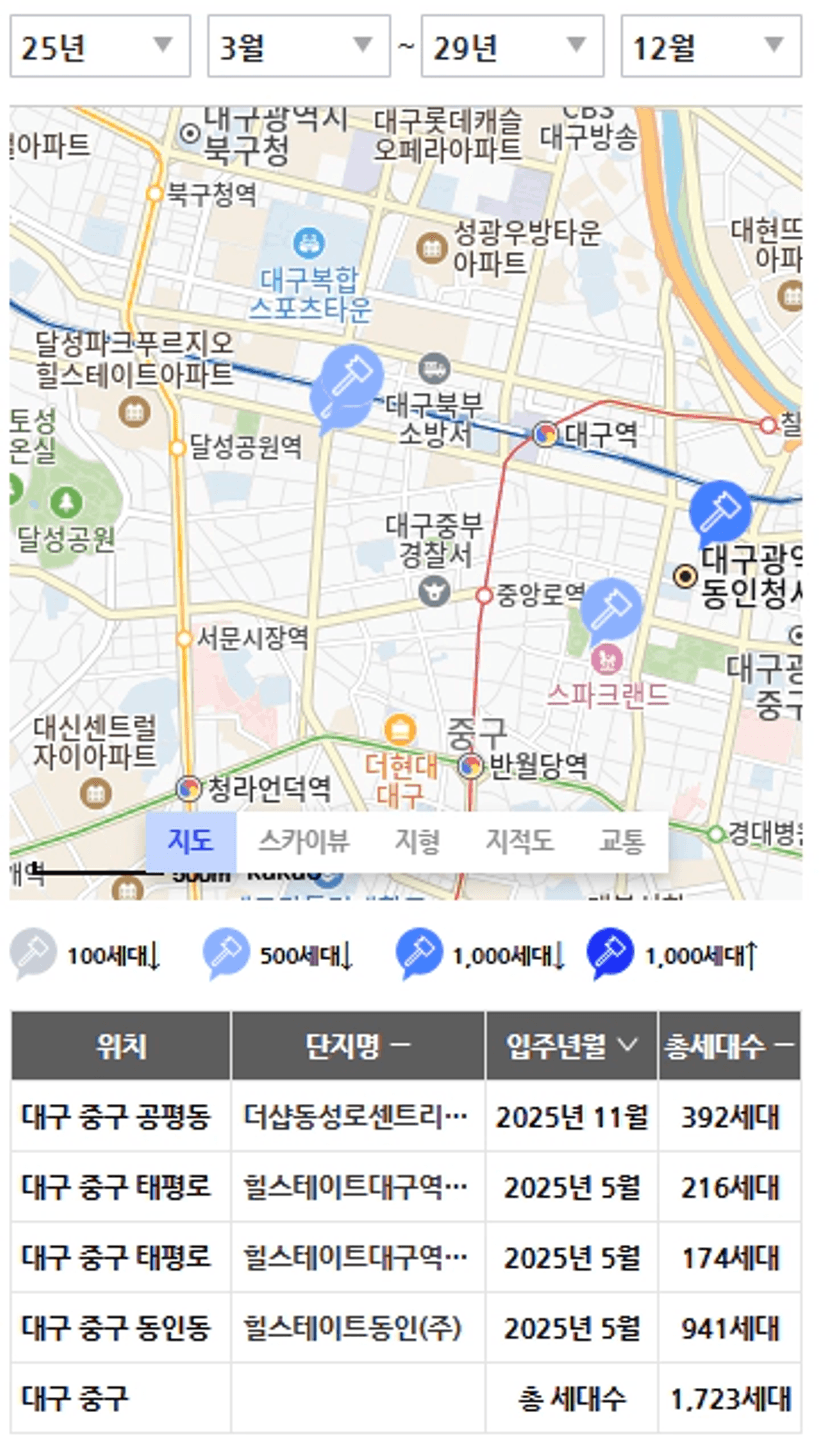Viewport: 827px width, 1443px height.
Task: Open the 힐스테이트대구역 216세대 row
Action: [406, 1187]
